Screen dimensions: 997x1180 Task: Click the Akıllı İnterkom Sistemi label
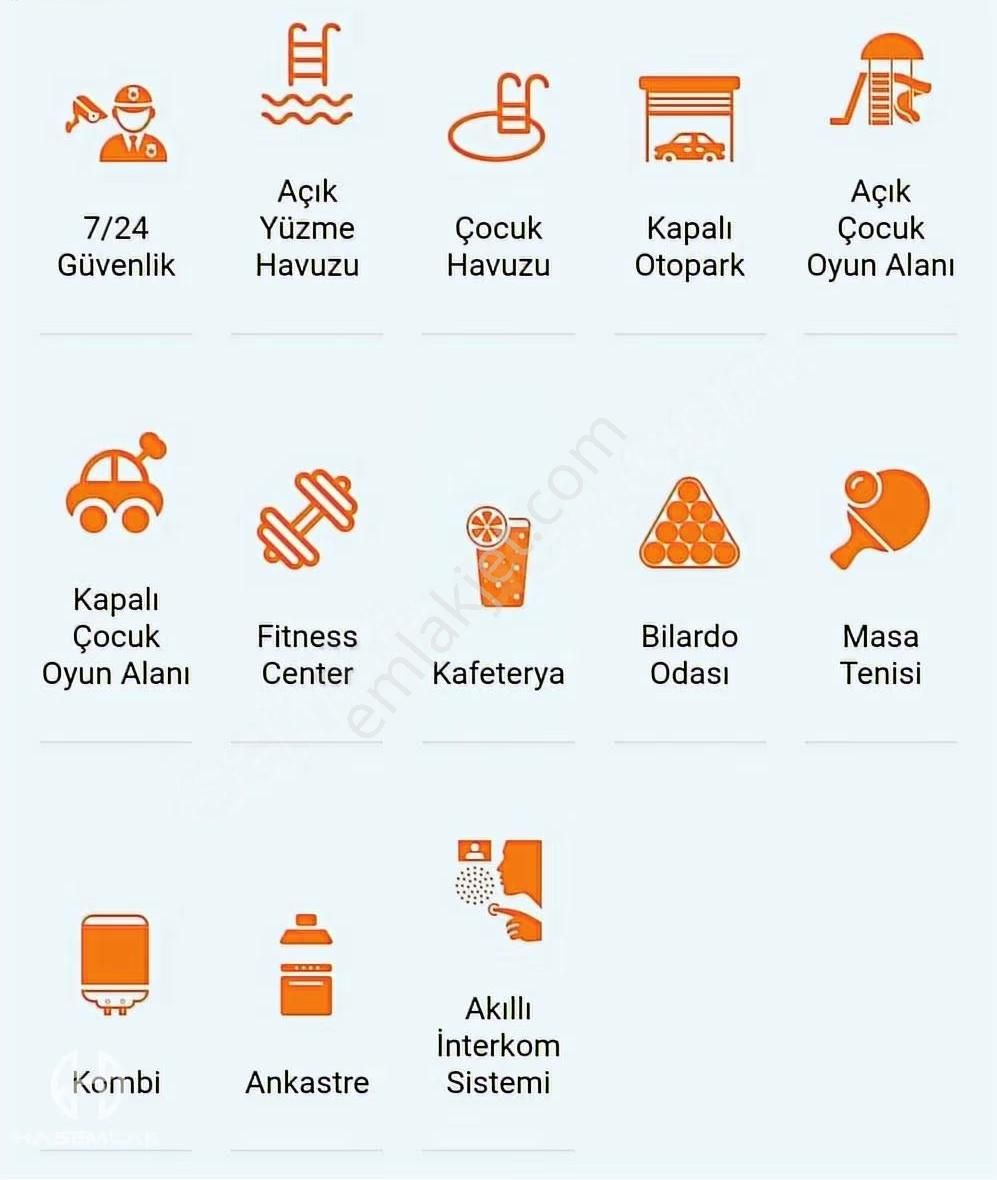point(498,1046)
